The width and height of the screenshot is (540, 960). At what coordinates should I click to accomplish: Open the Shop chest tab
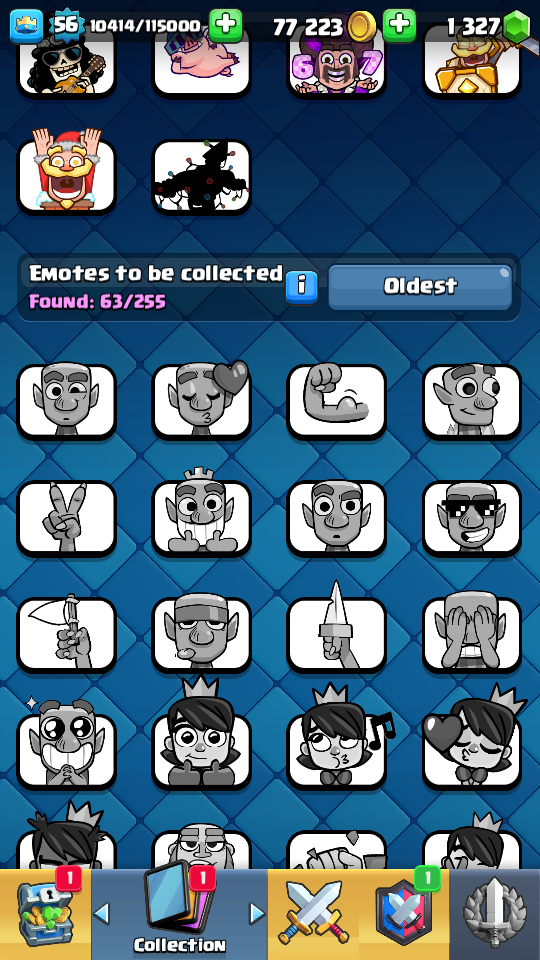[x=45, y=914]
